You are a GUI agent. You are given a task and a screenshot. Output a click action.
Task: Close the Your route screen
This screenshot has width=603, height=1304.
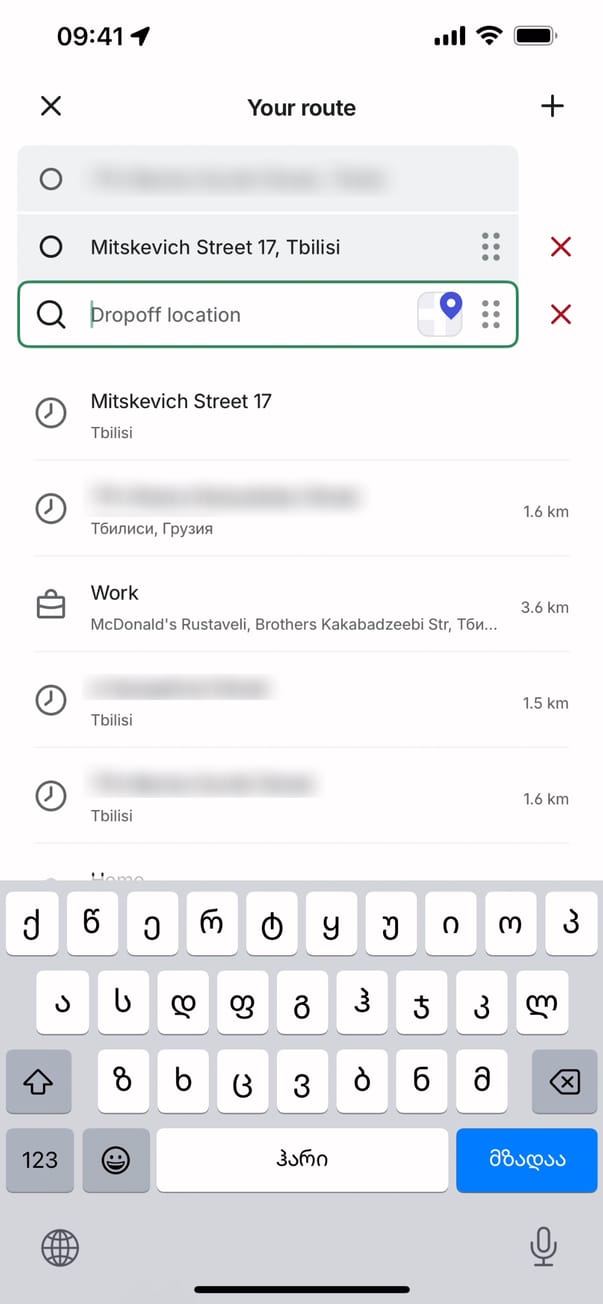51,106
